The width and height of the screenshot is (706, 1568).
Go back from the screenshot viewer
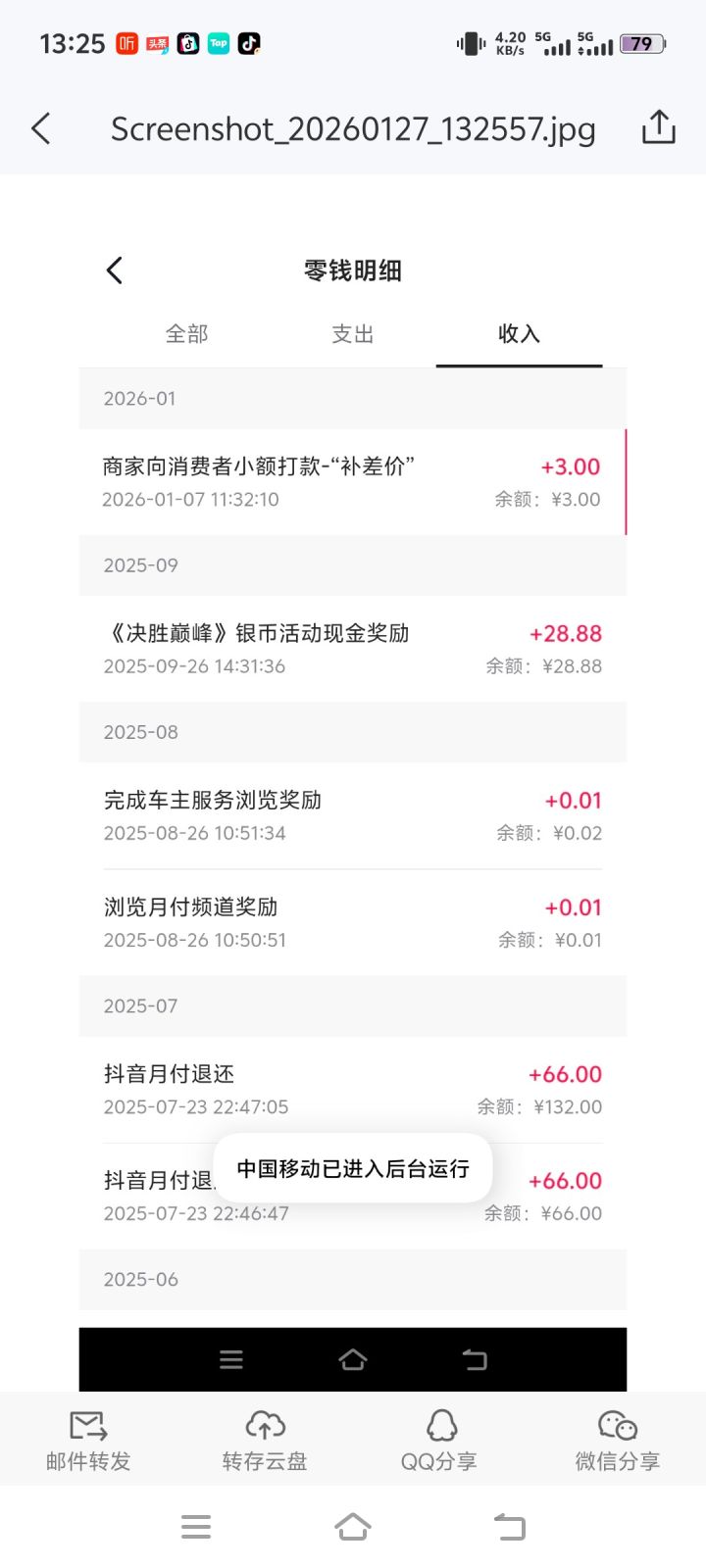point(41,128)
